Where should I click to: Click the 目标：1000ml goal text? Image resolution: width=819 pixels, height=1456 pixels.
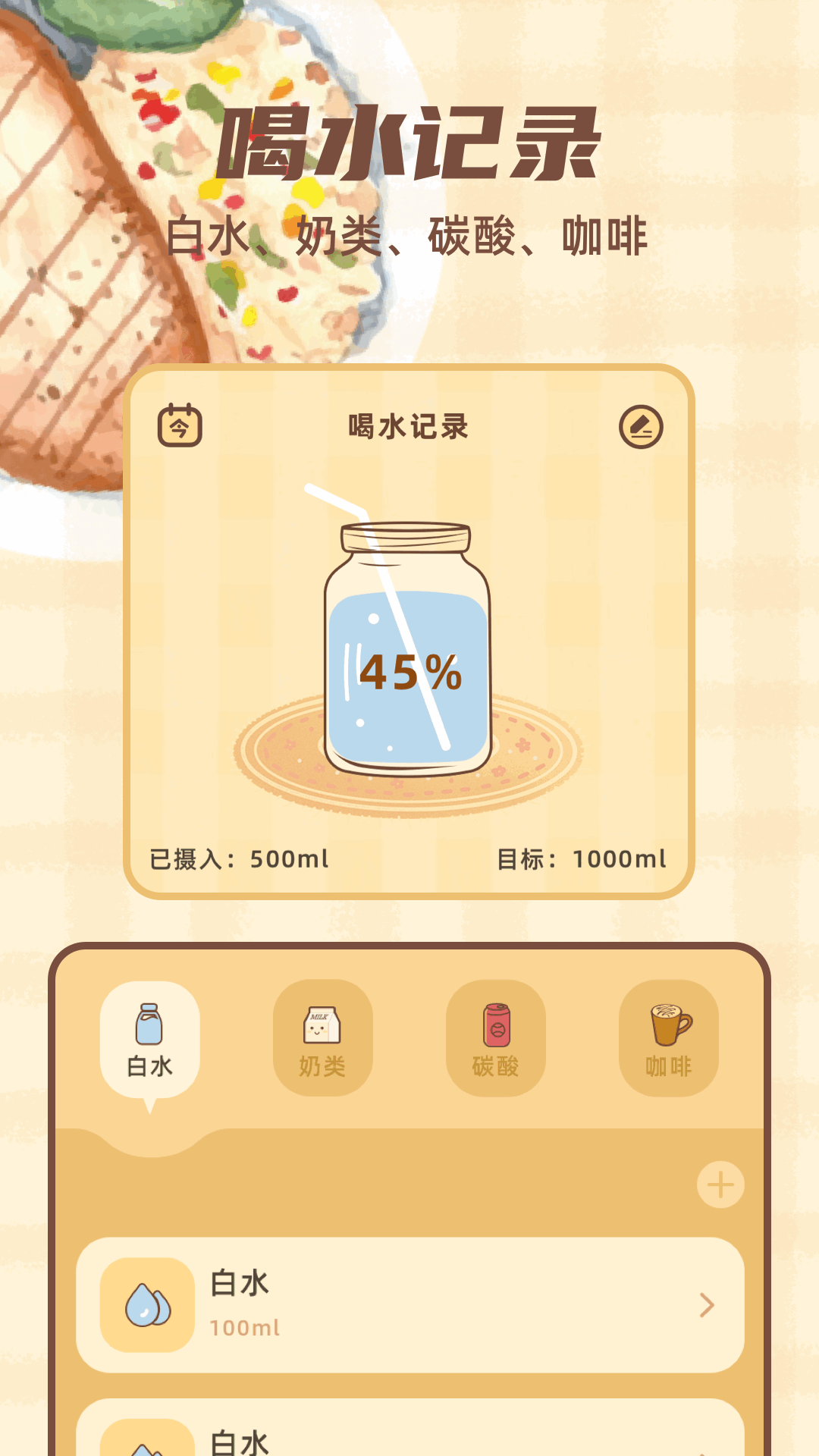[x=584, y=858]
